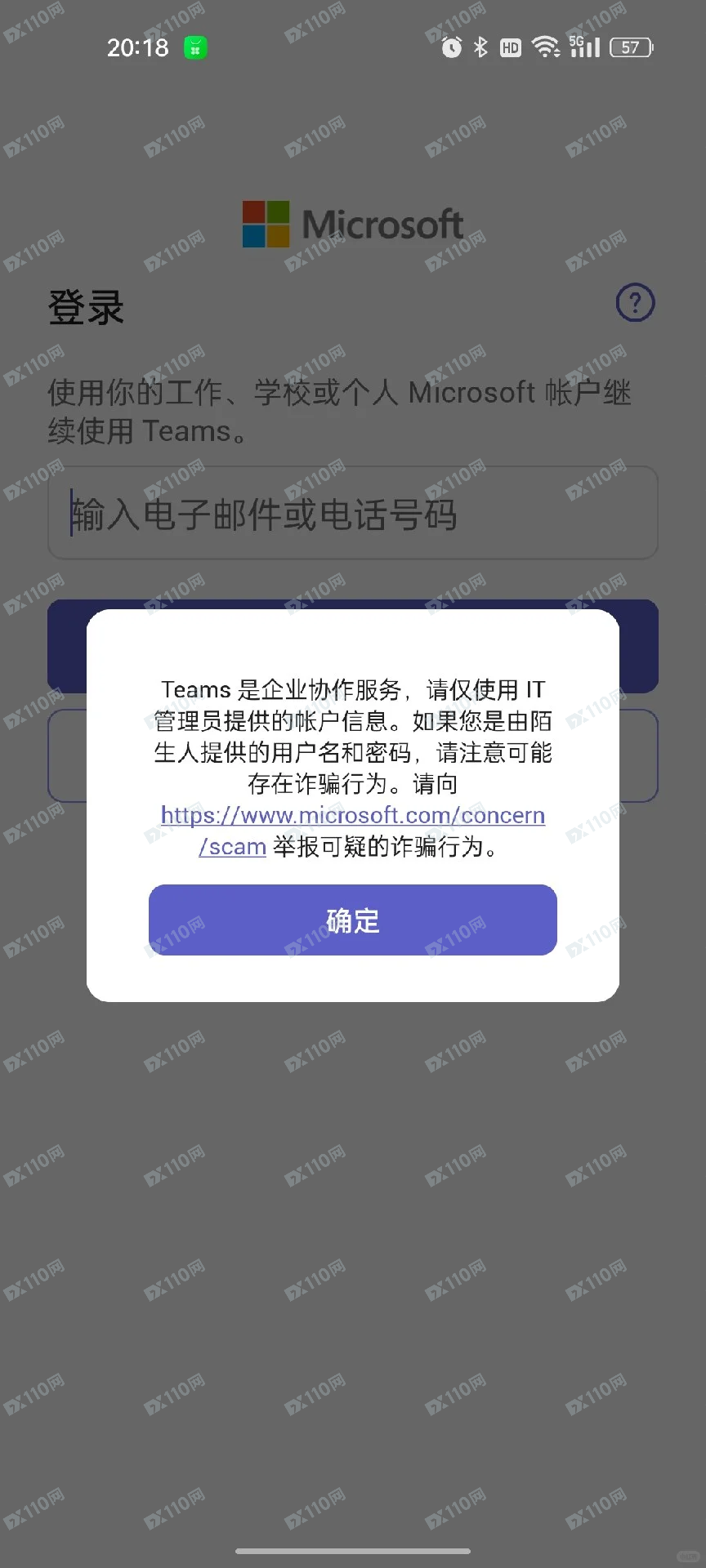Tap 确定 to dismiss the dialog

coord(352,920)
